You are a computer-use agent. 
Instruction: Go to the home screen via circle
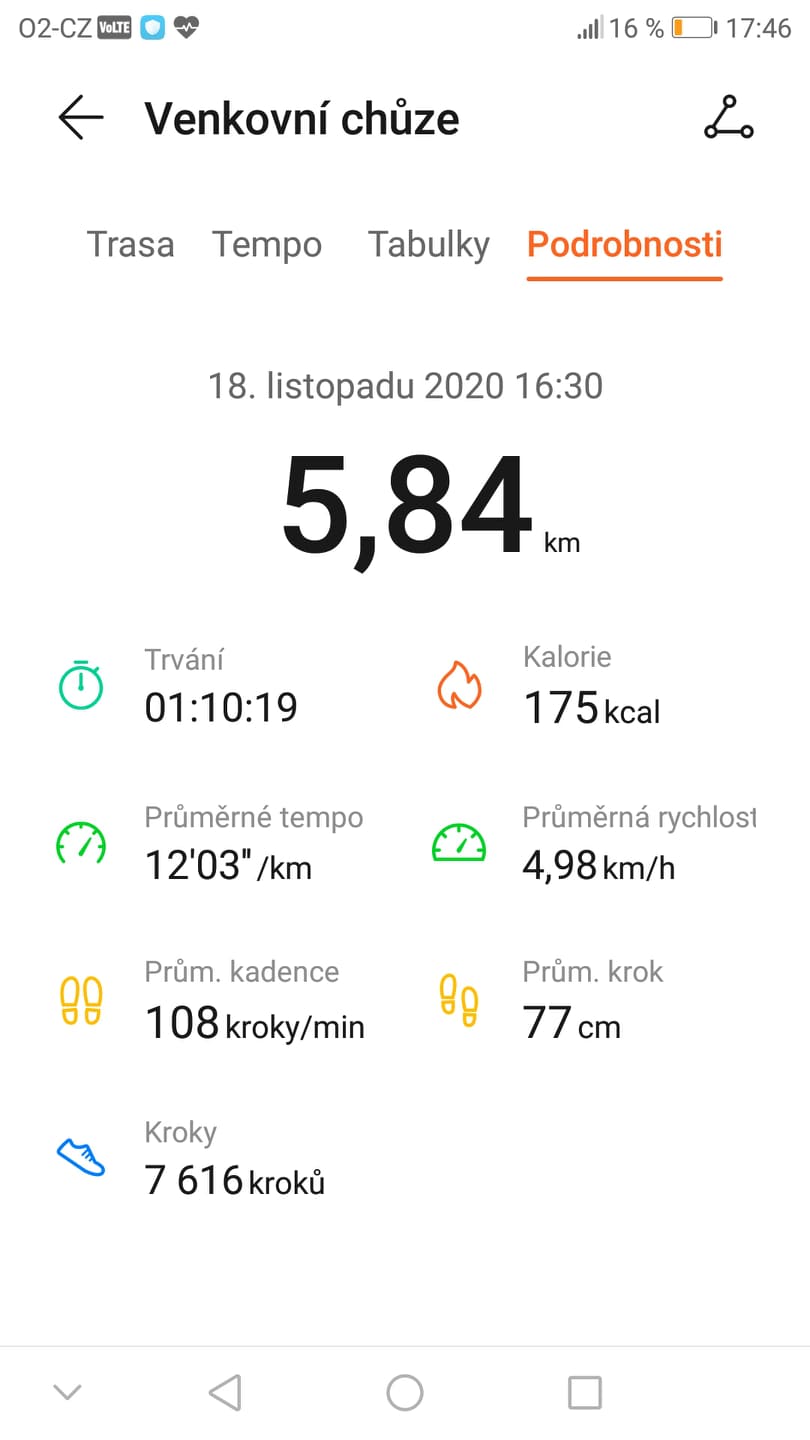pyautogui.click(x=405, y=1392)
